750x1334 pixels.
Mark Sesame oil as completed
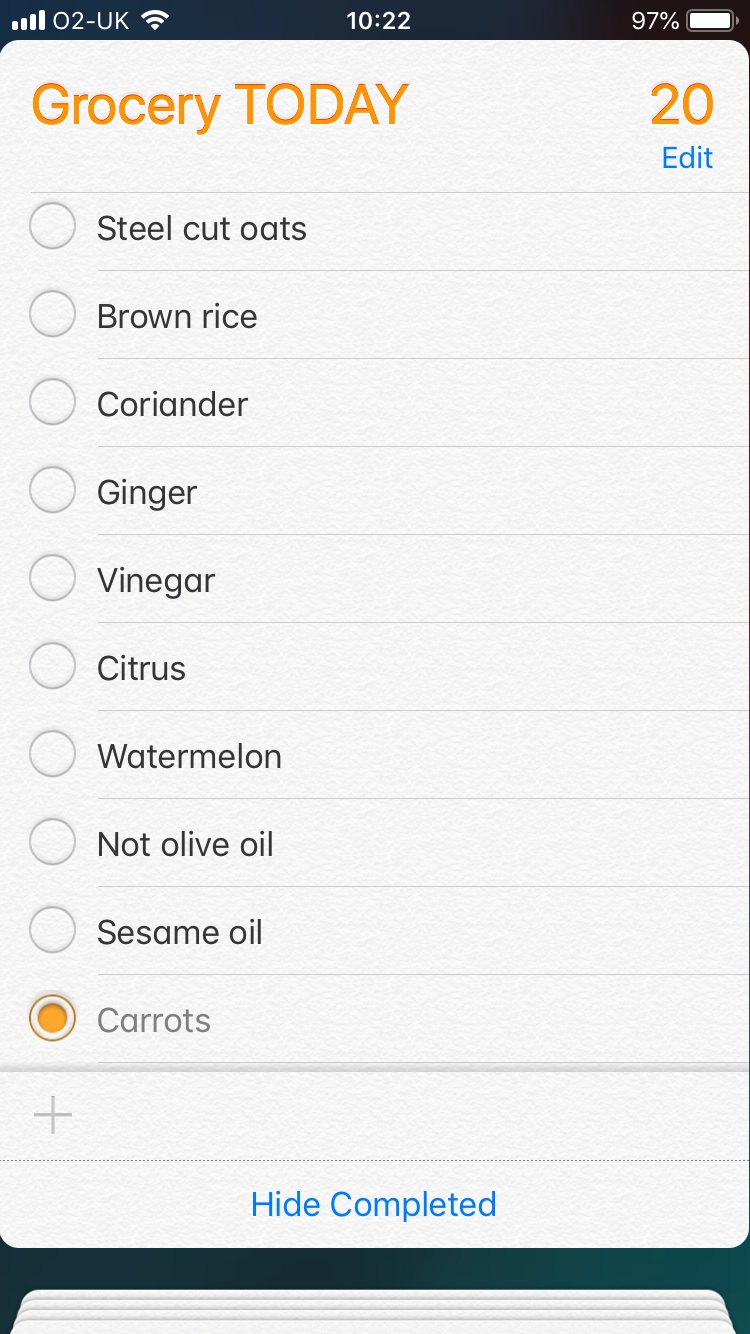[52, 931]
